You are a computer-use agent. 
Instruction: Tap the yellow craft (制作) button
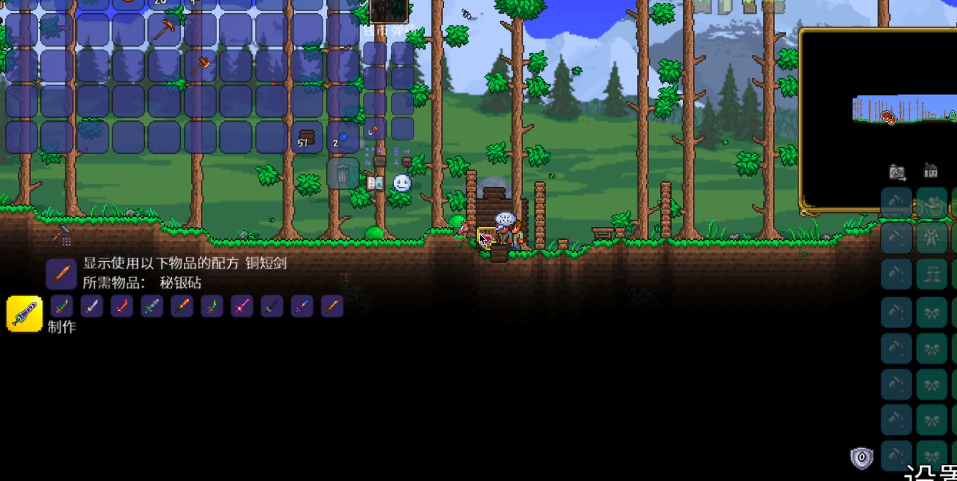(x=24, y=313)
